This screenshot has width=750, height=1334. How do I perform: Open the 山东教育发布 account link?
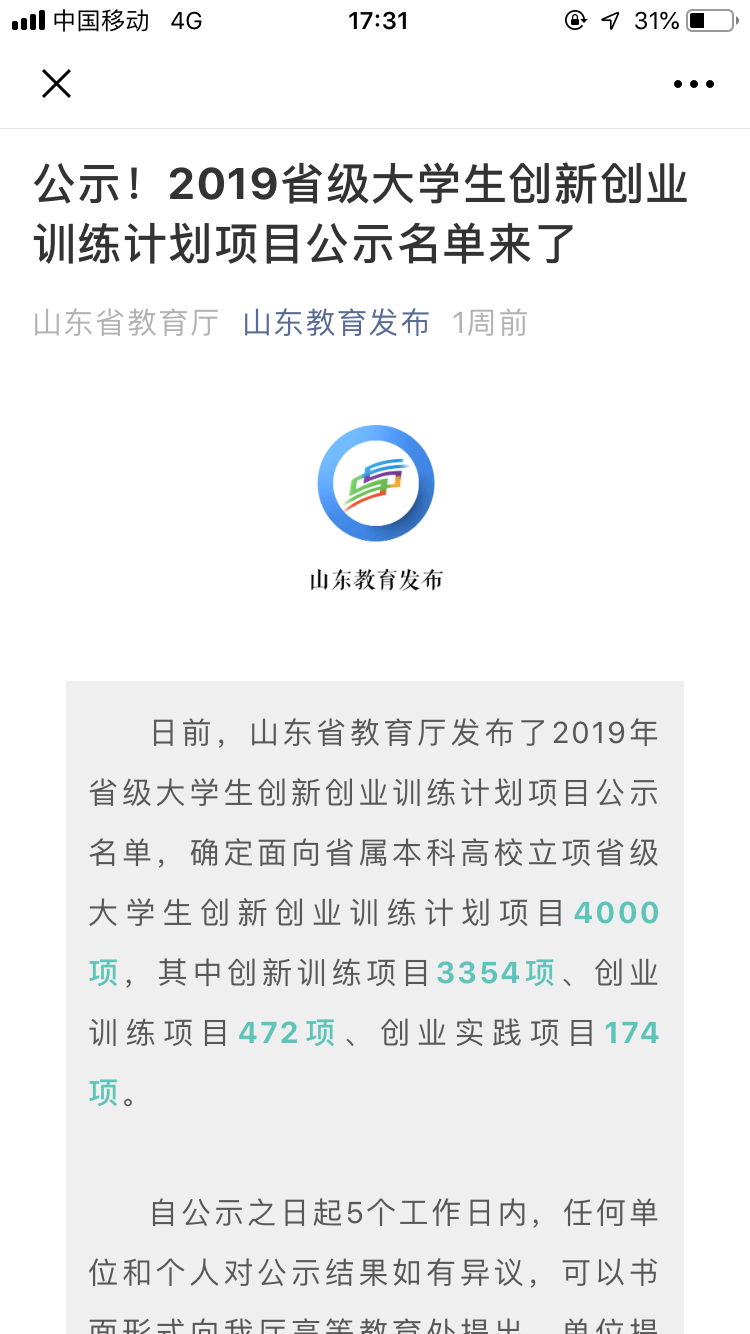336,323
